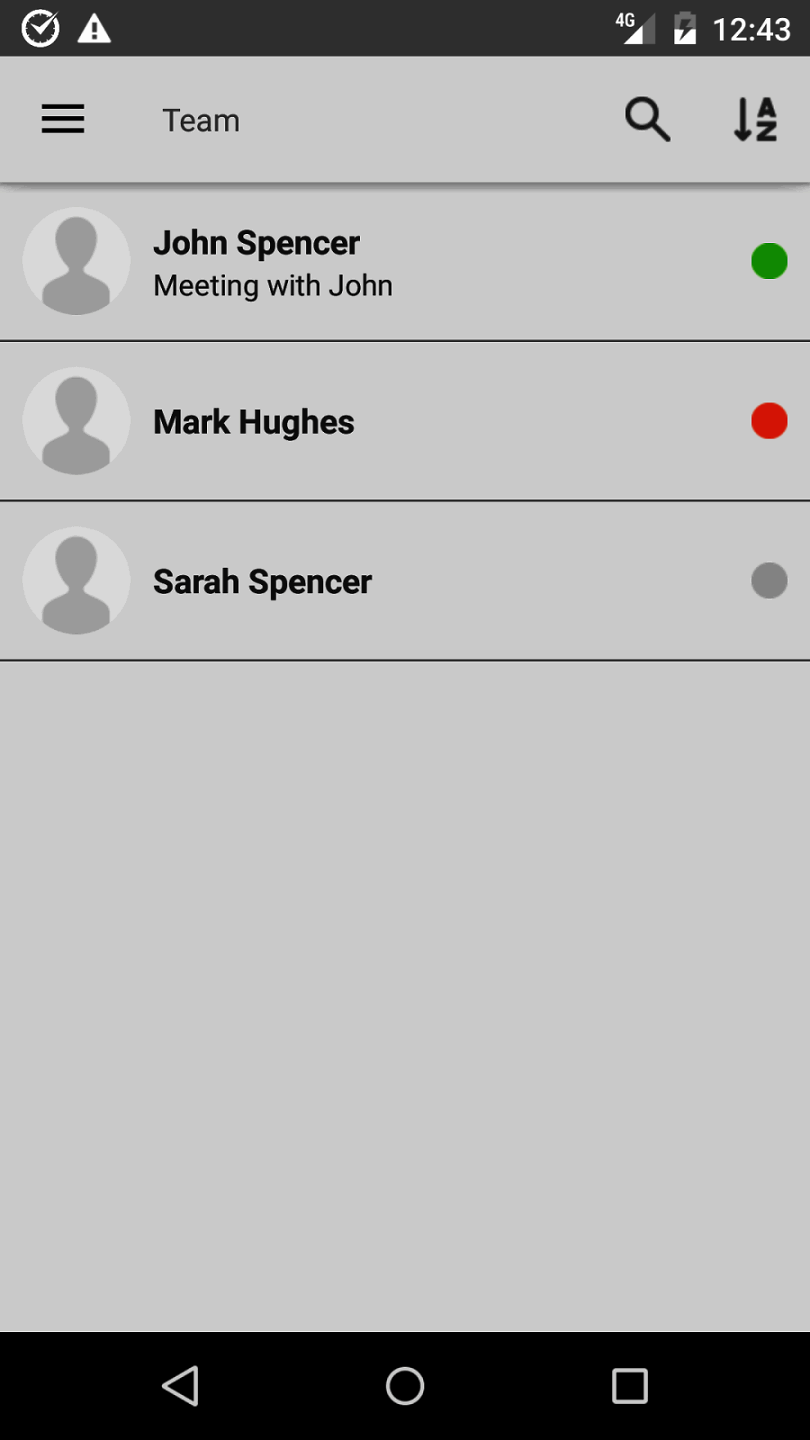This screenshot has width=810, height=1440.
Task: Open Mark Hughes's team entry
Action: coord(400,421)
